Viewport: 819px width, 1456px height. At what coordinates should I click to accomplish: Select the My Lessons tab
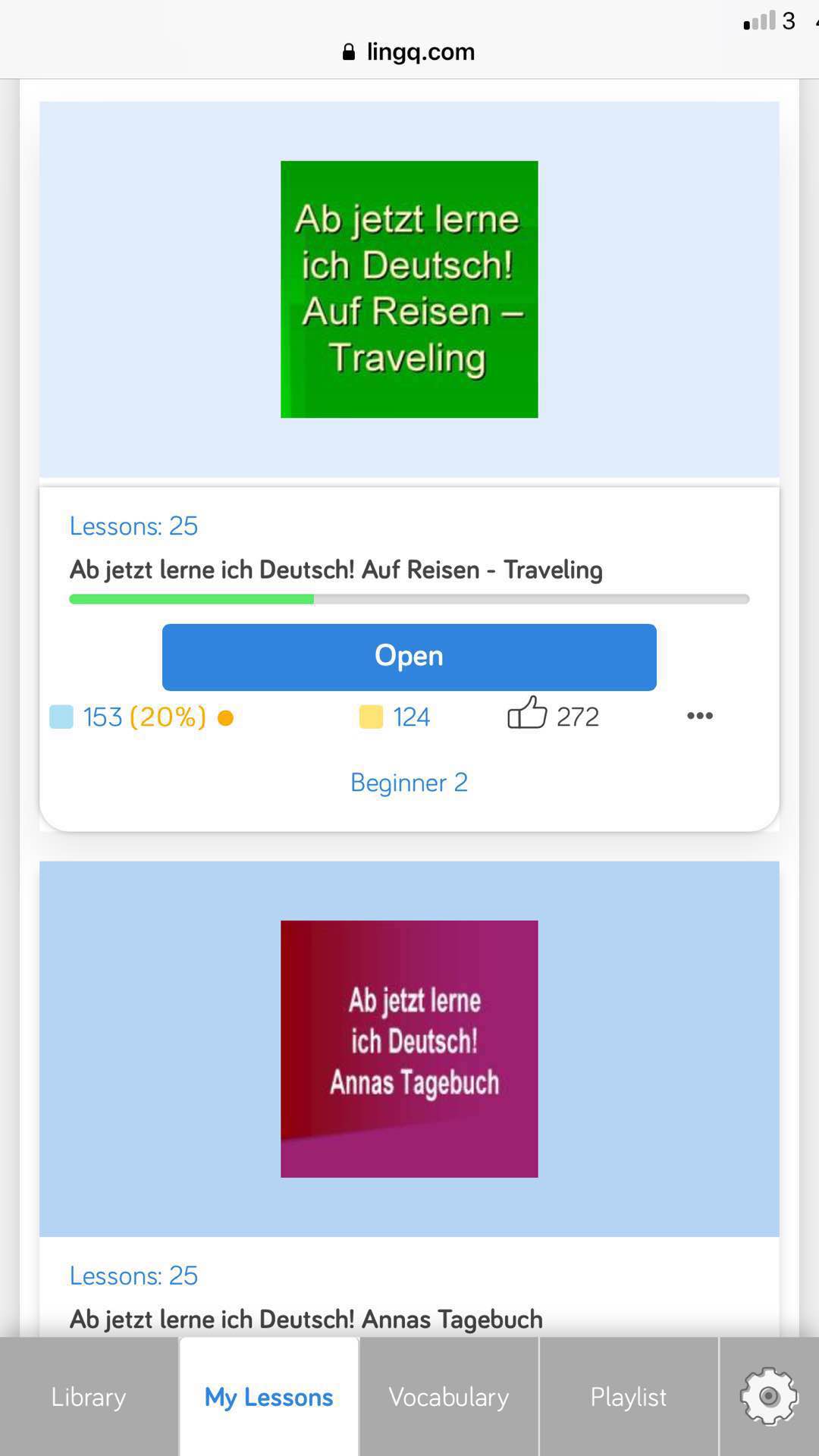(269, 1397)
